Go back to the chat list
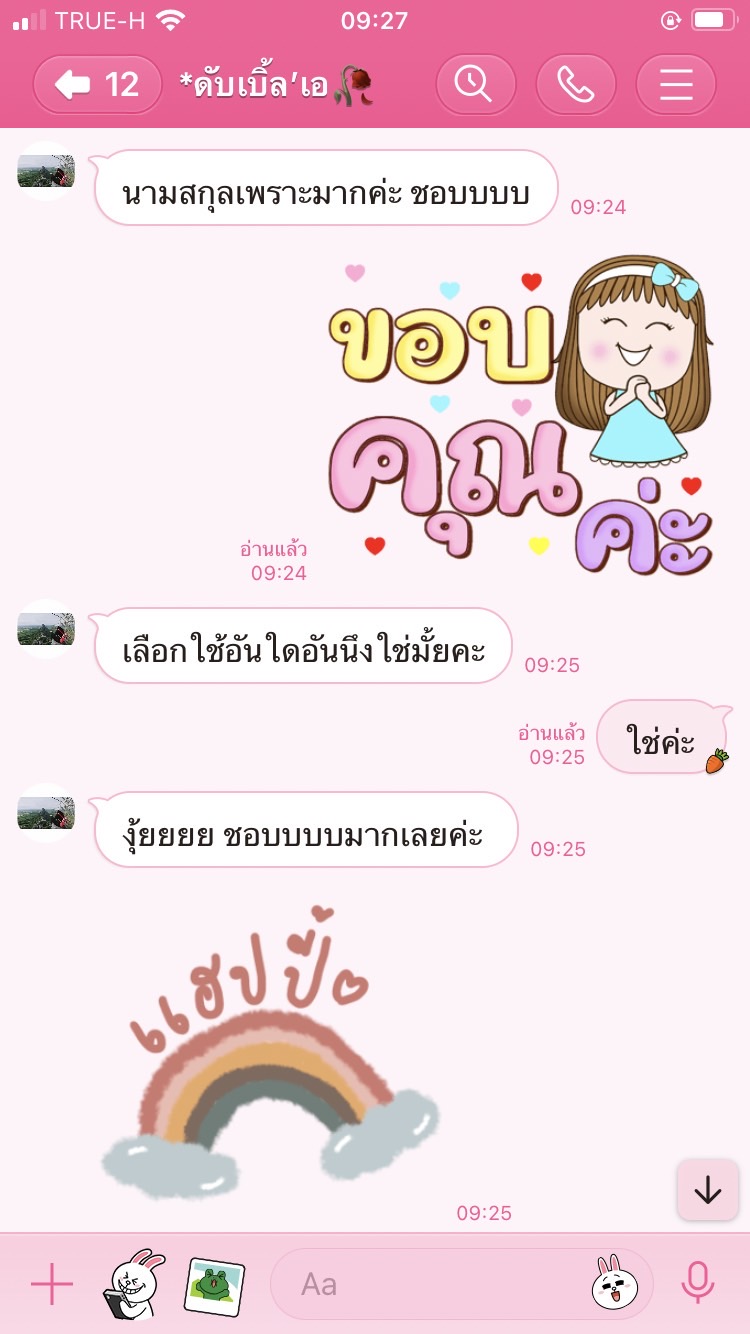 tap(97, 85)
